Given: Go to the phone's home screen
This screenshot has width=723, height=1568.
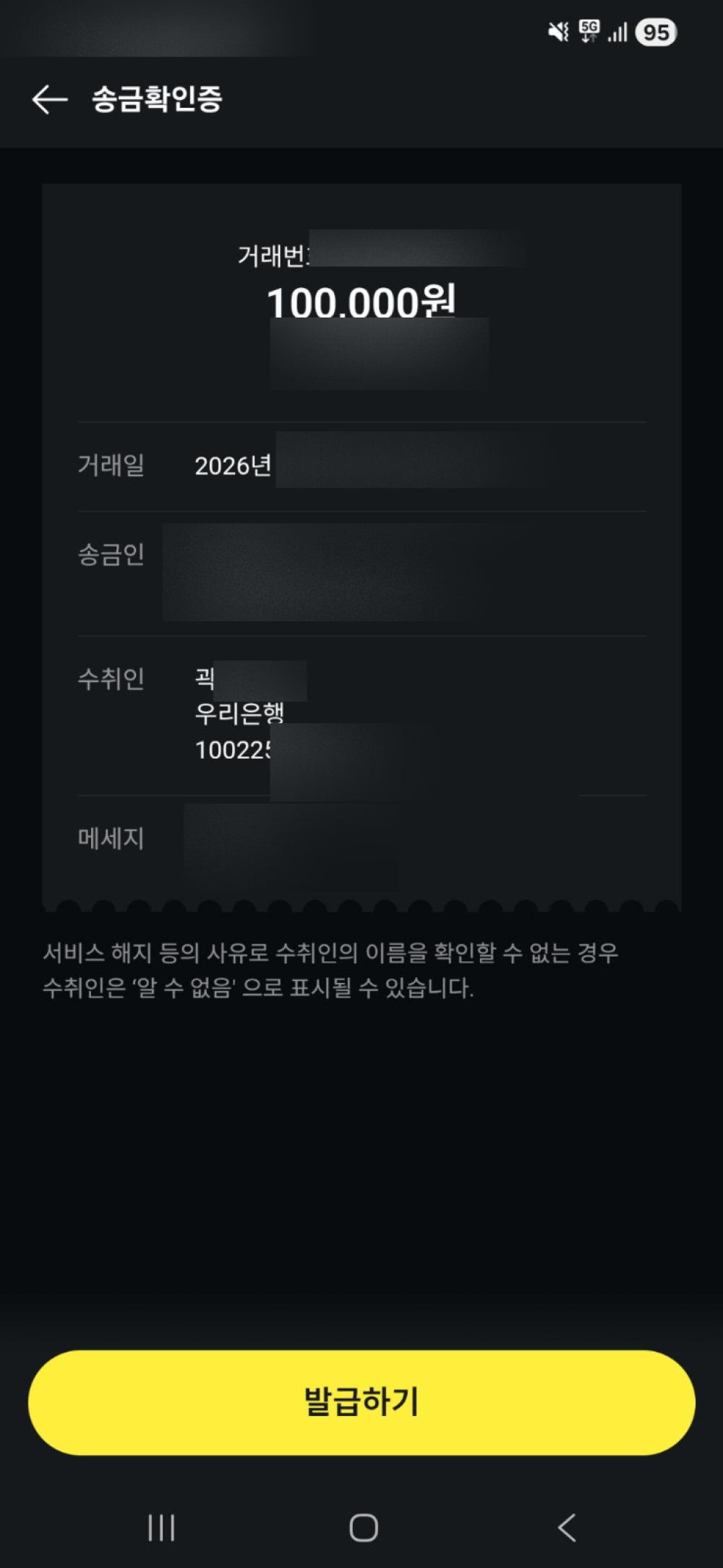Looking at the screenshot, I should click(363, 1527).
